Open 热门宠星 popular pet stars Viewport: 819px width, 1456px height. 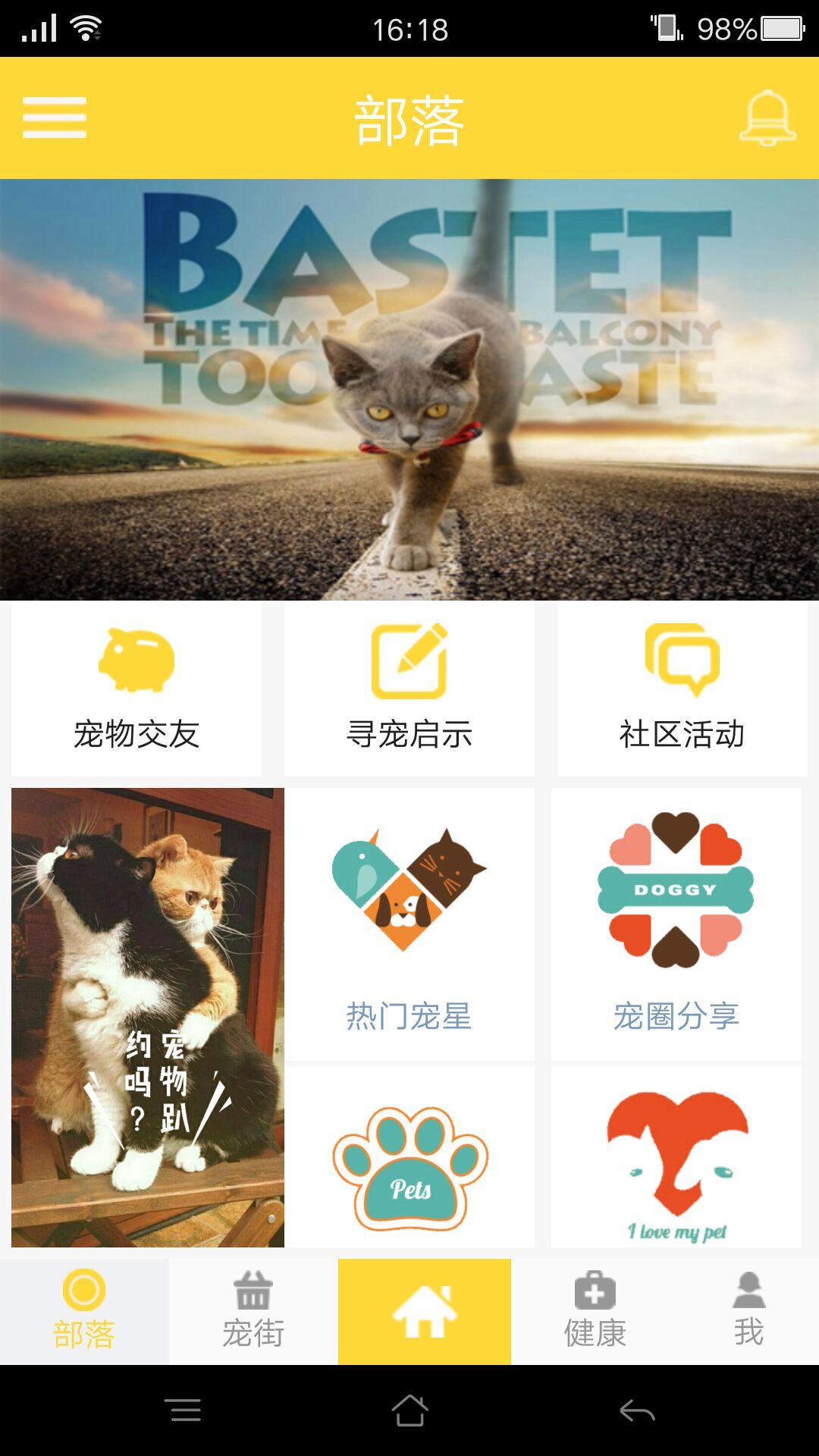click(x=409, y=924)
